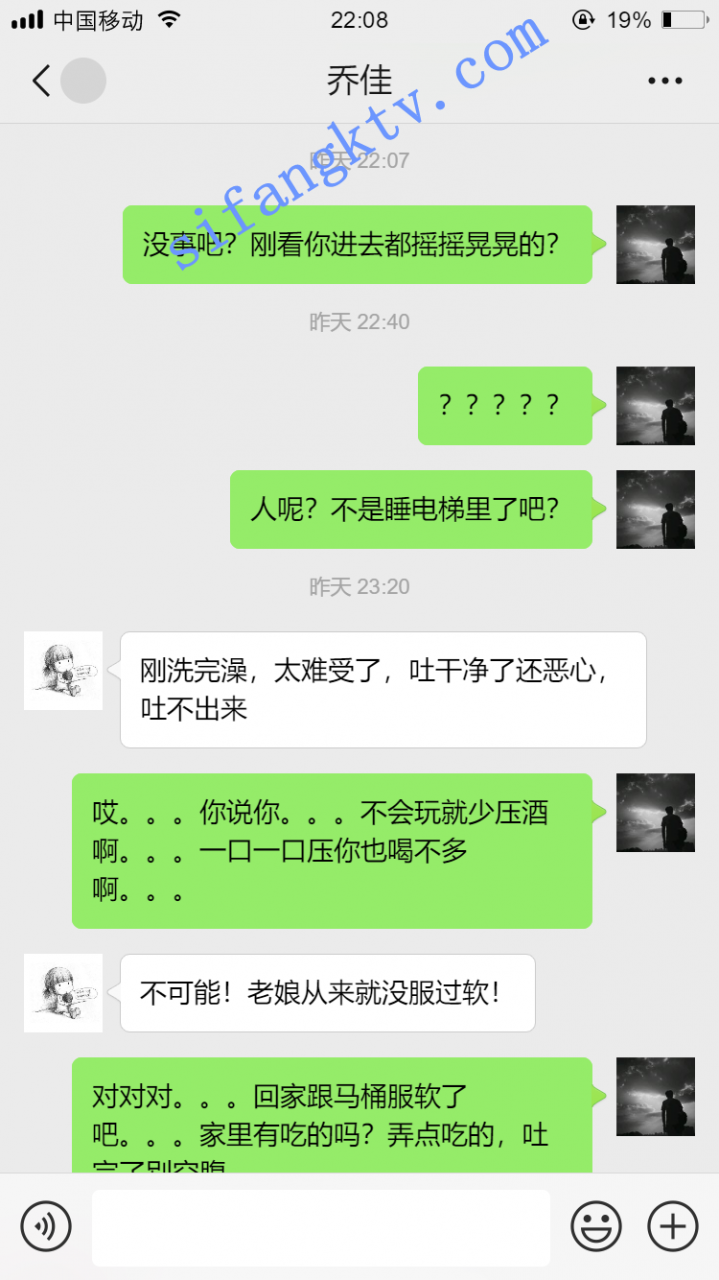Open the emoji sticker panel
This screenshot has width=719, height=1280.
click(596, 1226)
